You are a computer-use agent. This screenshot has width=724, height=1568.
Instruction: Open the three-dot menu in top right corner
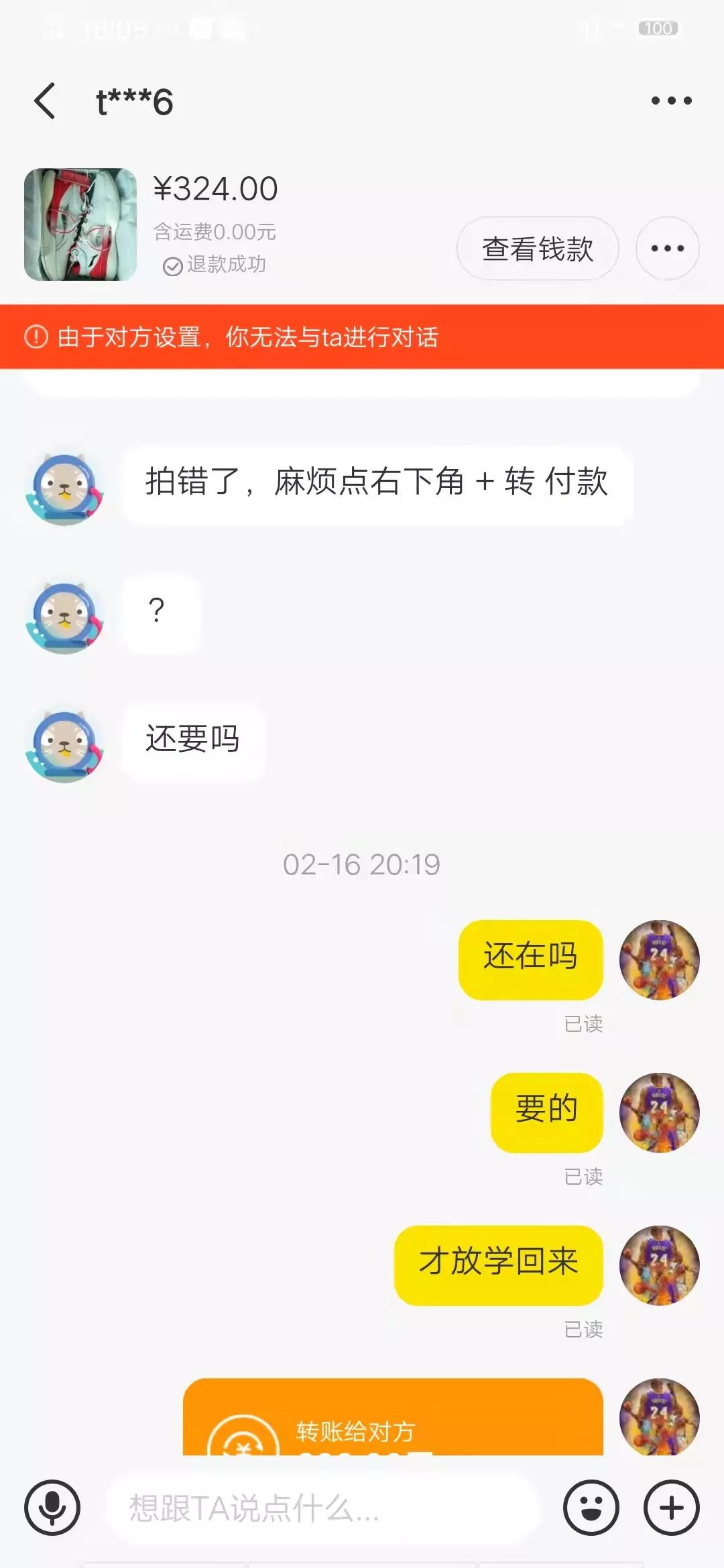(672, 99)
